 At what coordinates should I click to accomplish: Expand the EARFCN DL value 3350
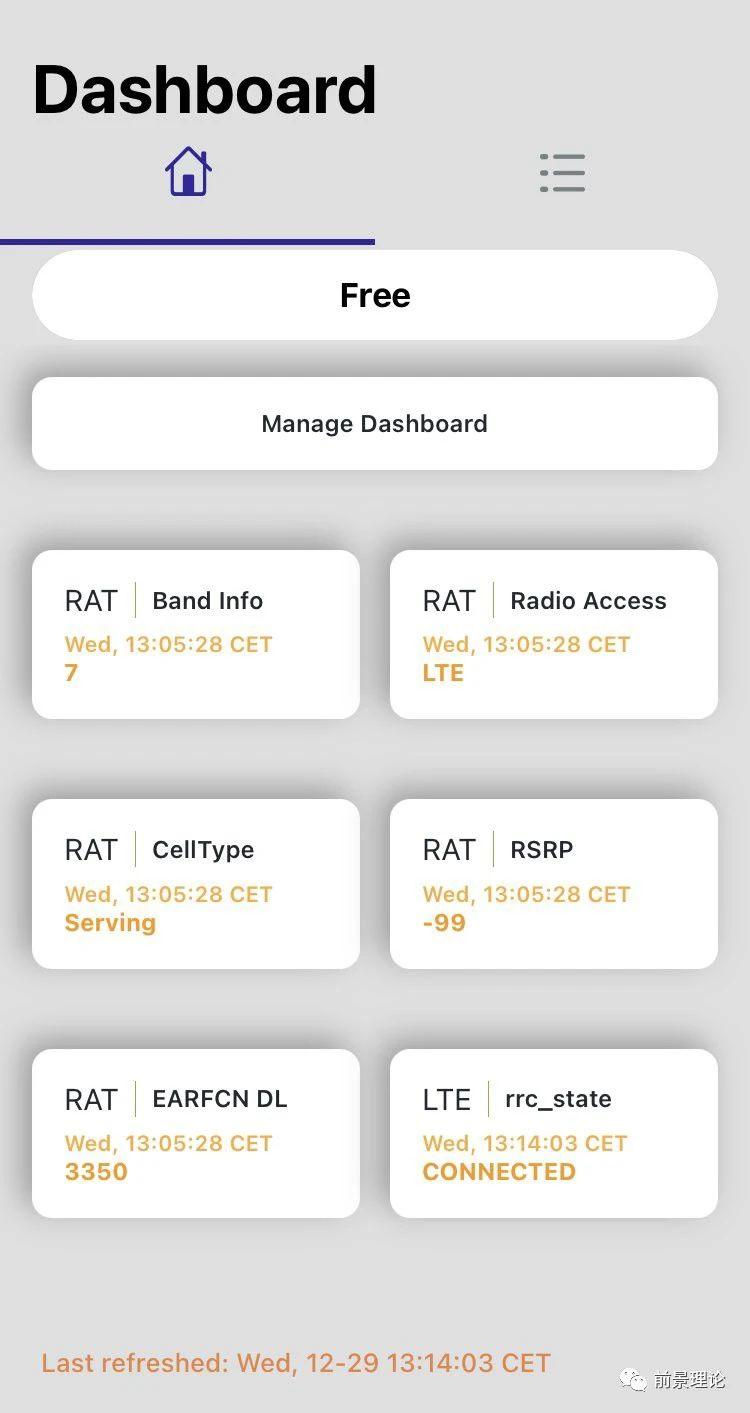coord(96,1171)
